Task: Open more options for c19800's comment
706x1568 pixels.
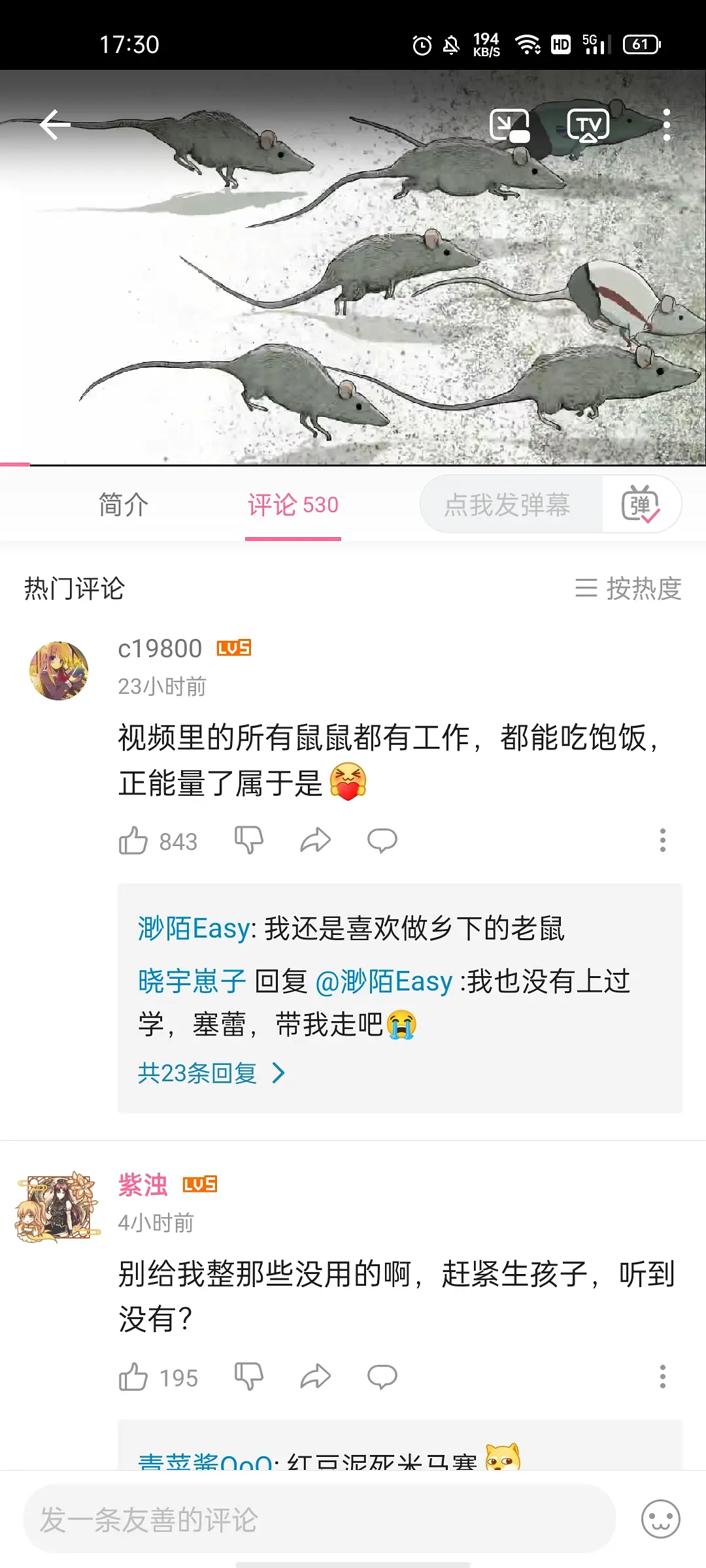Action: tap(662, 841)
